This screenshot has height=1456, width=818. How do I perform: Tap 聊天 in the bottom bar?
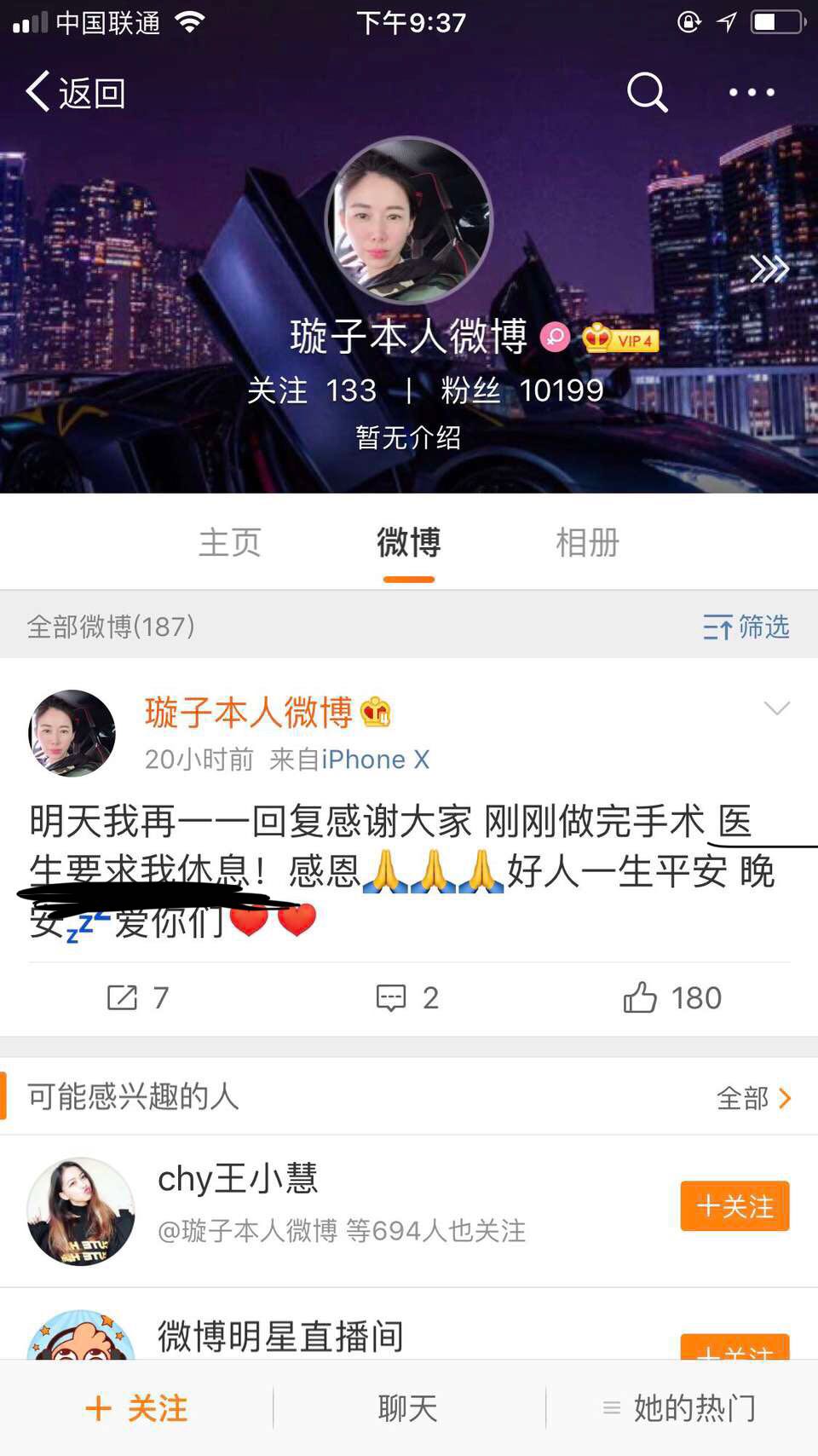pos(408,1408)
